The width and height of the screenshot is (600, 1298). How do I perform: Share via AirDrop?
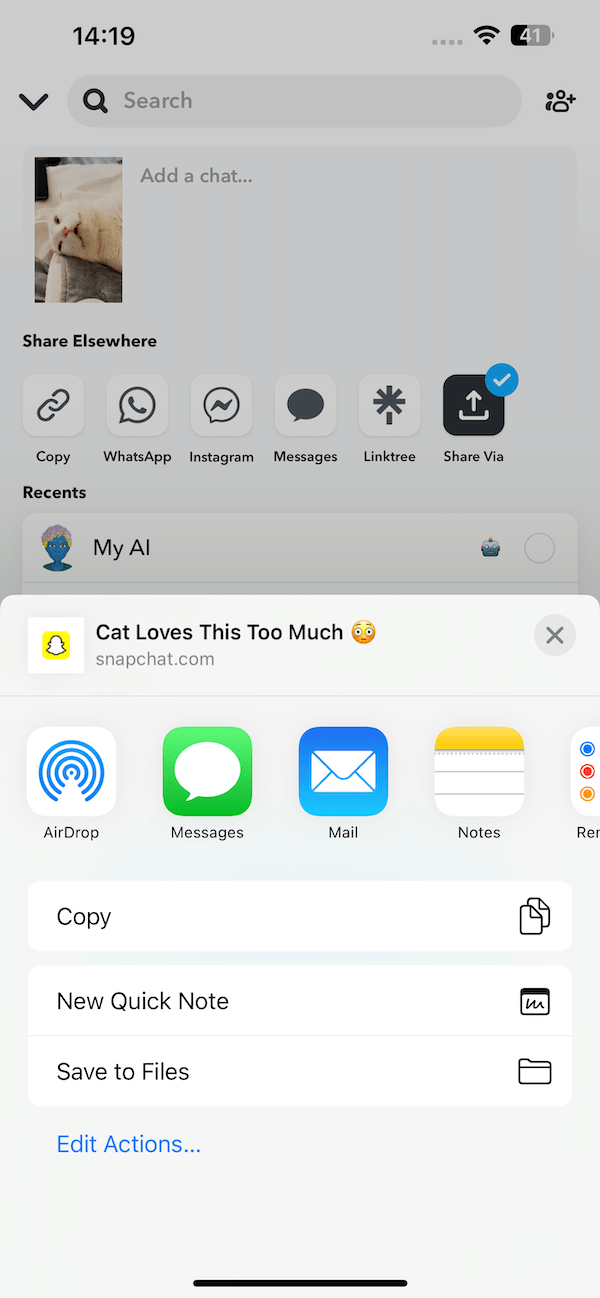coord(71,771)
